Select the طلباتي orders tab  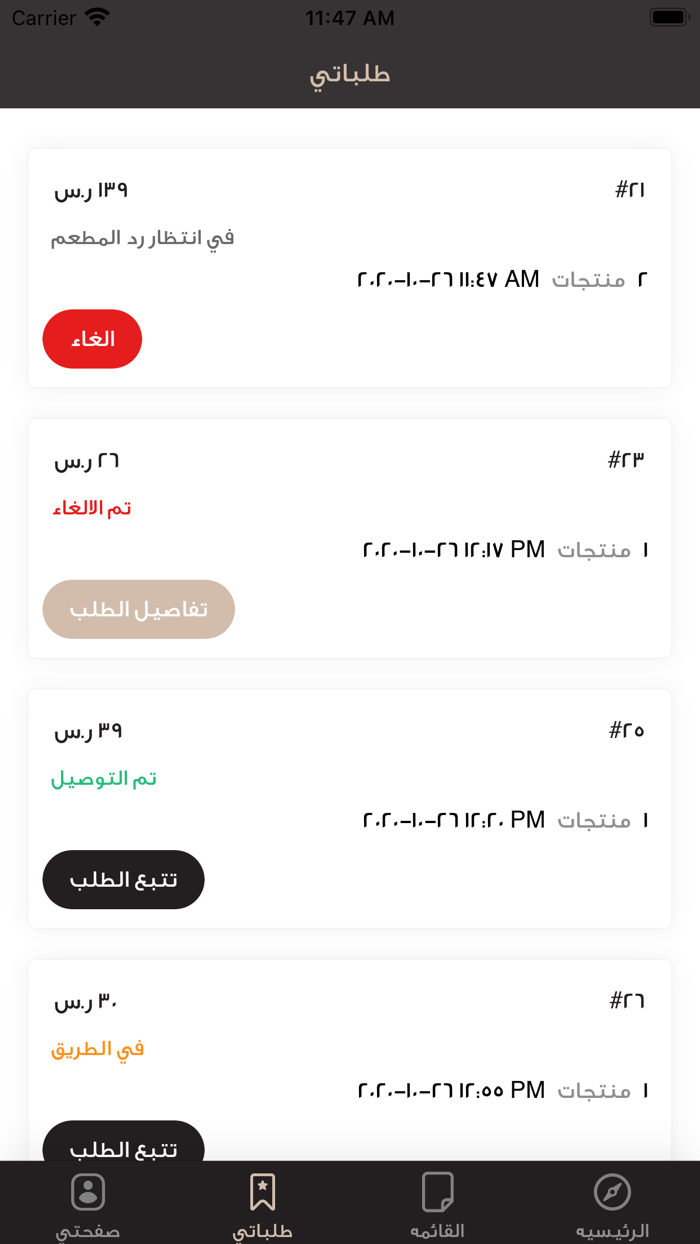(262, 1204)
